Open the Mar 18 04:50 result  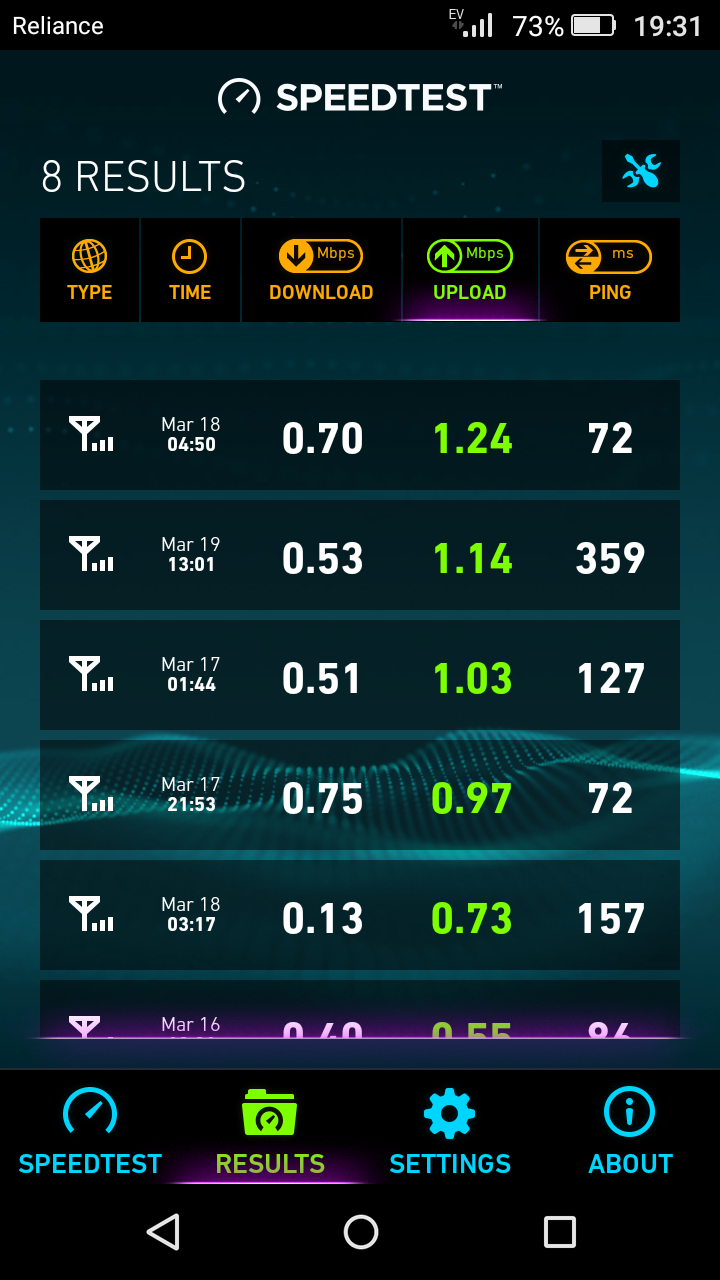click(360, 435)
